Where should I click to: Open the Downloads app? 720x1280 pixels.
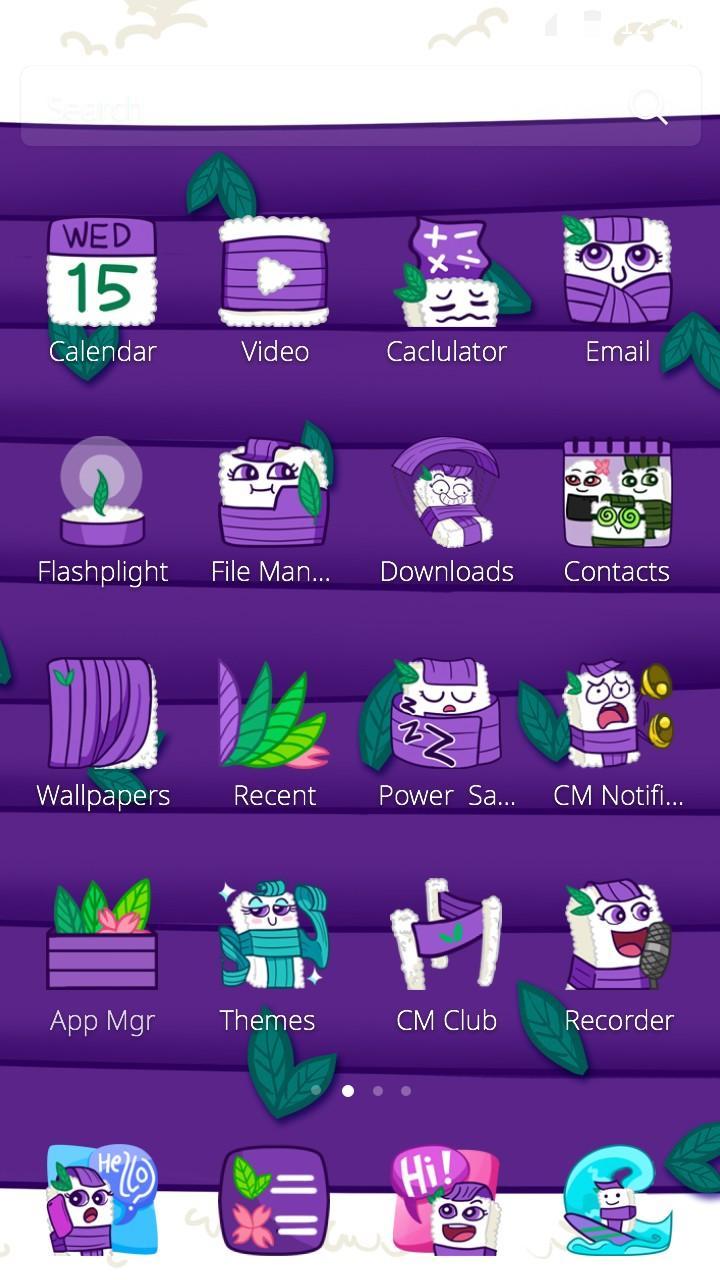[446, 490]
